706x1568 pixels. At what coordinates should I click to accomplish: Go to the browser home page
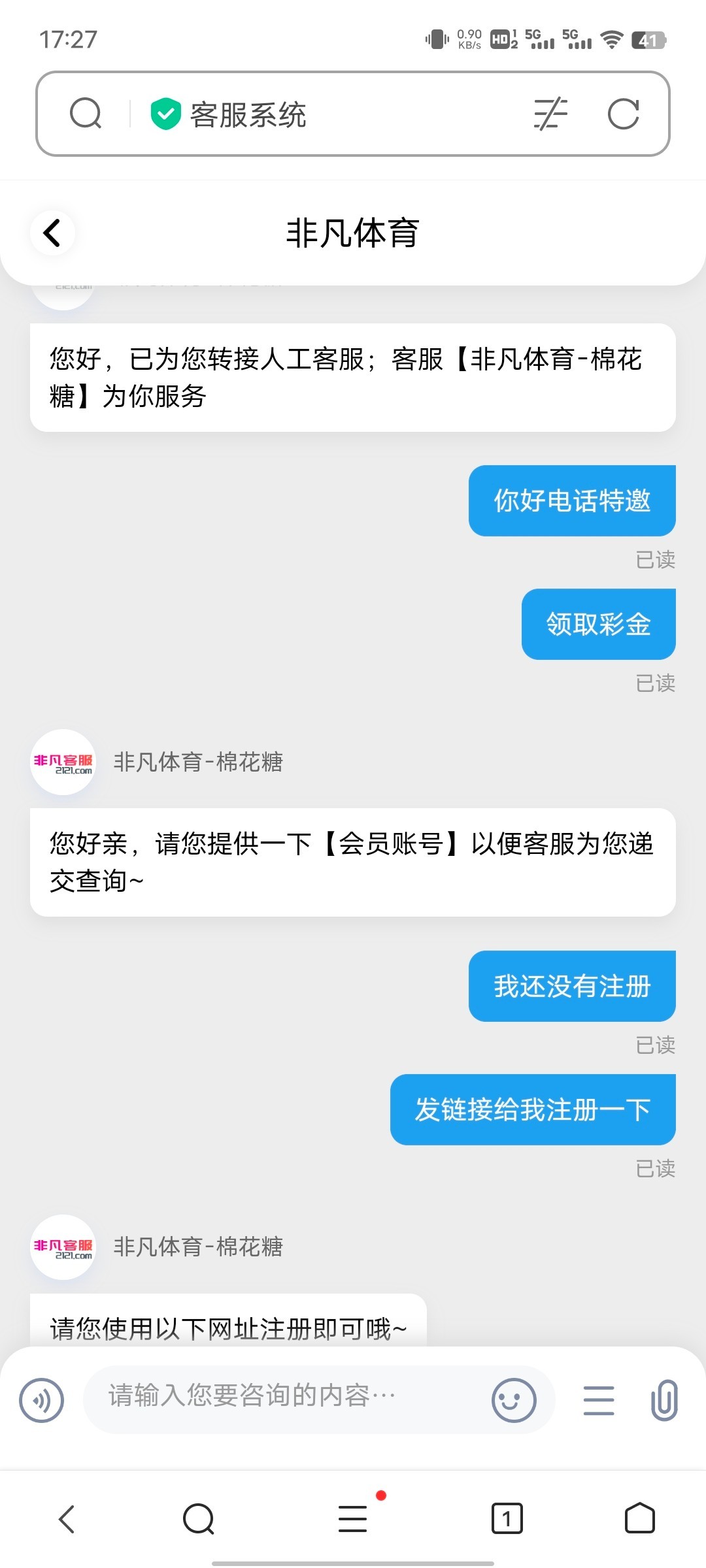[x=639, y=1518]
